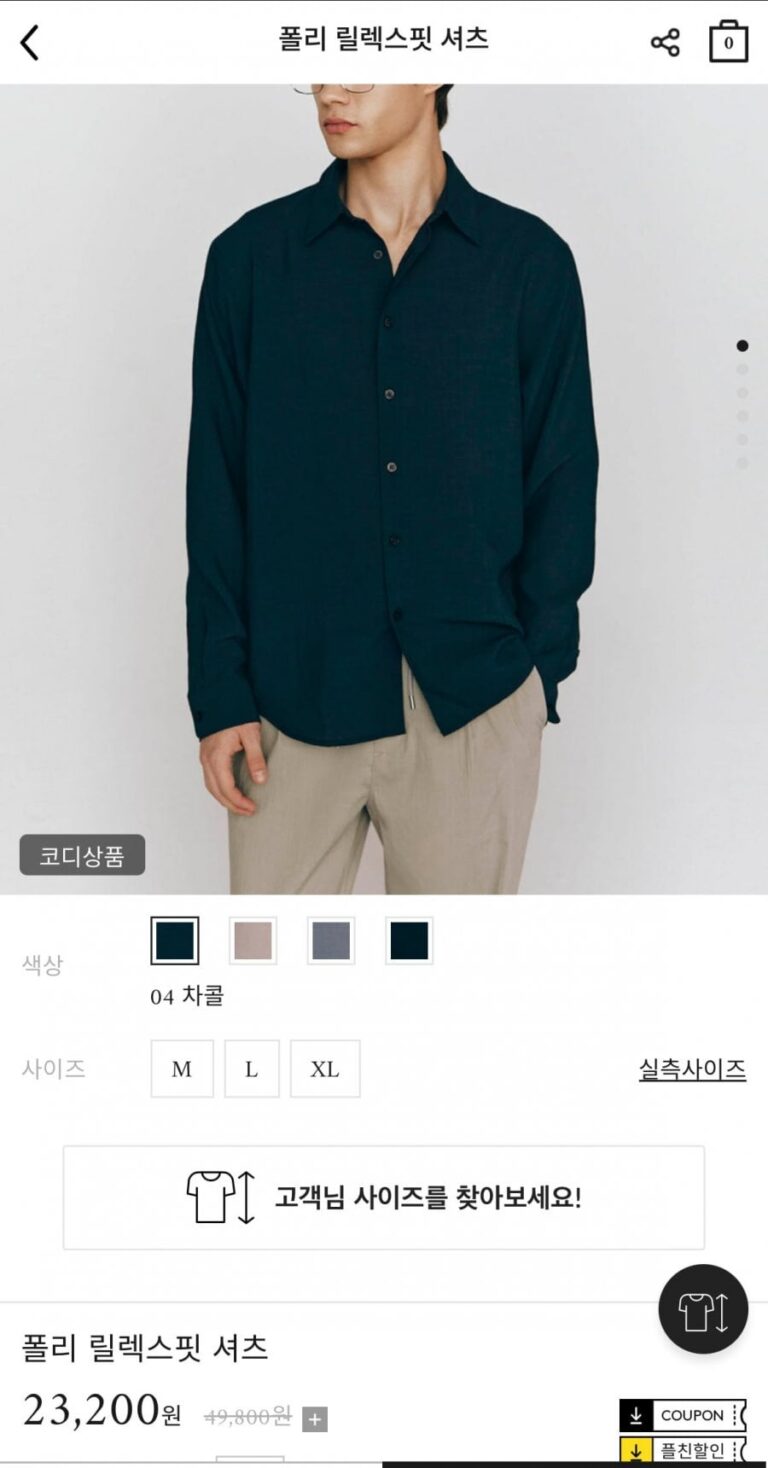Image resolution: width=768 pixels, height=1468 pixels.
Task: Open the floating size finder button
Action: pos(703,1309)
